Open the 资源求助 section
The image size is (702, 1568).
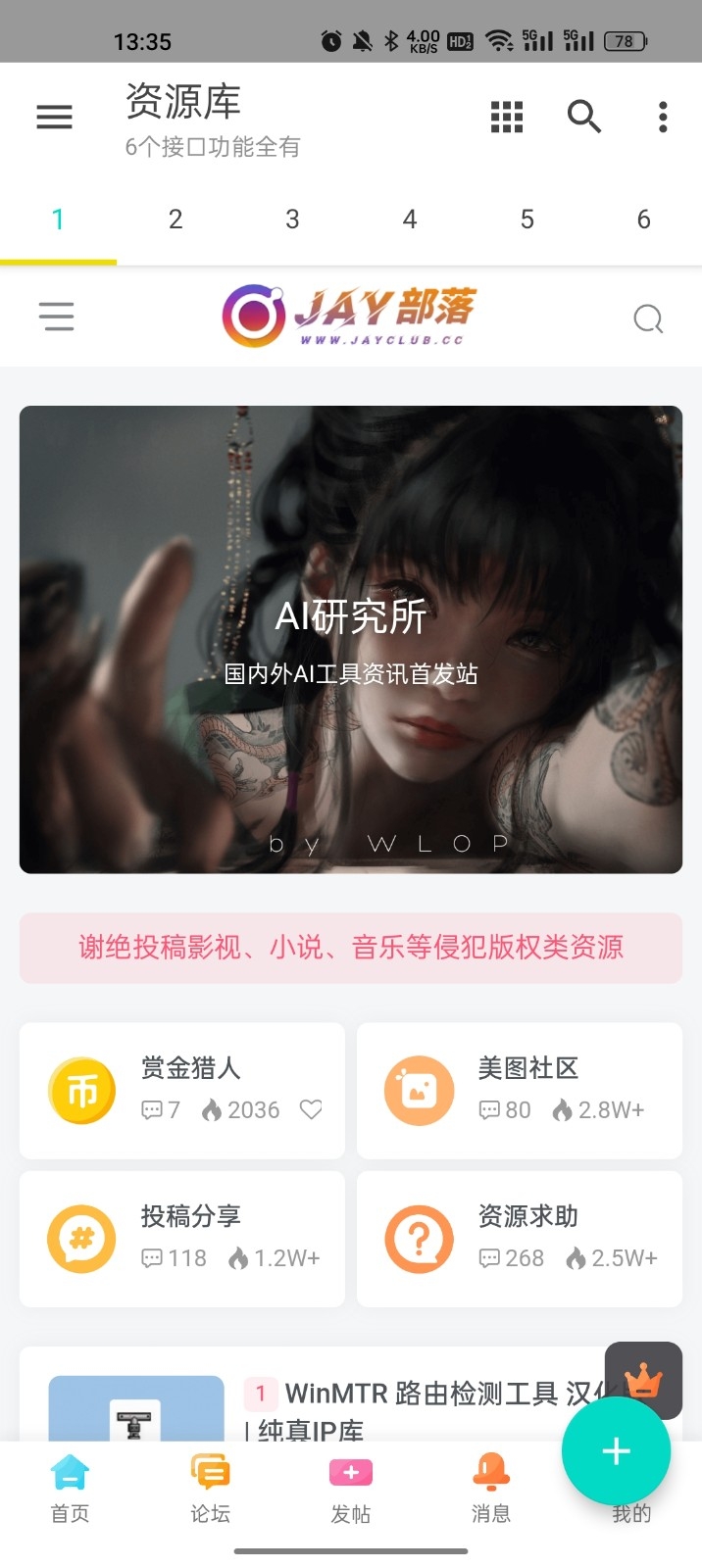click(520, 1238)
